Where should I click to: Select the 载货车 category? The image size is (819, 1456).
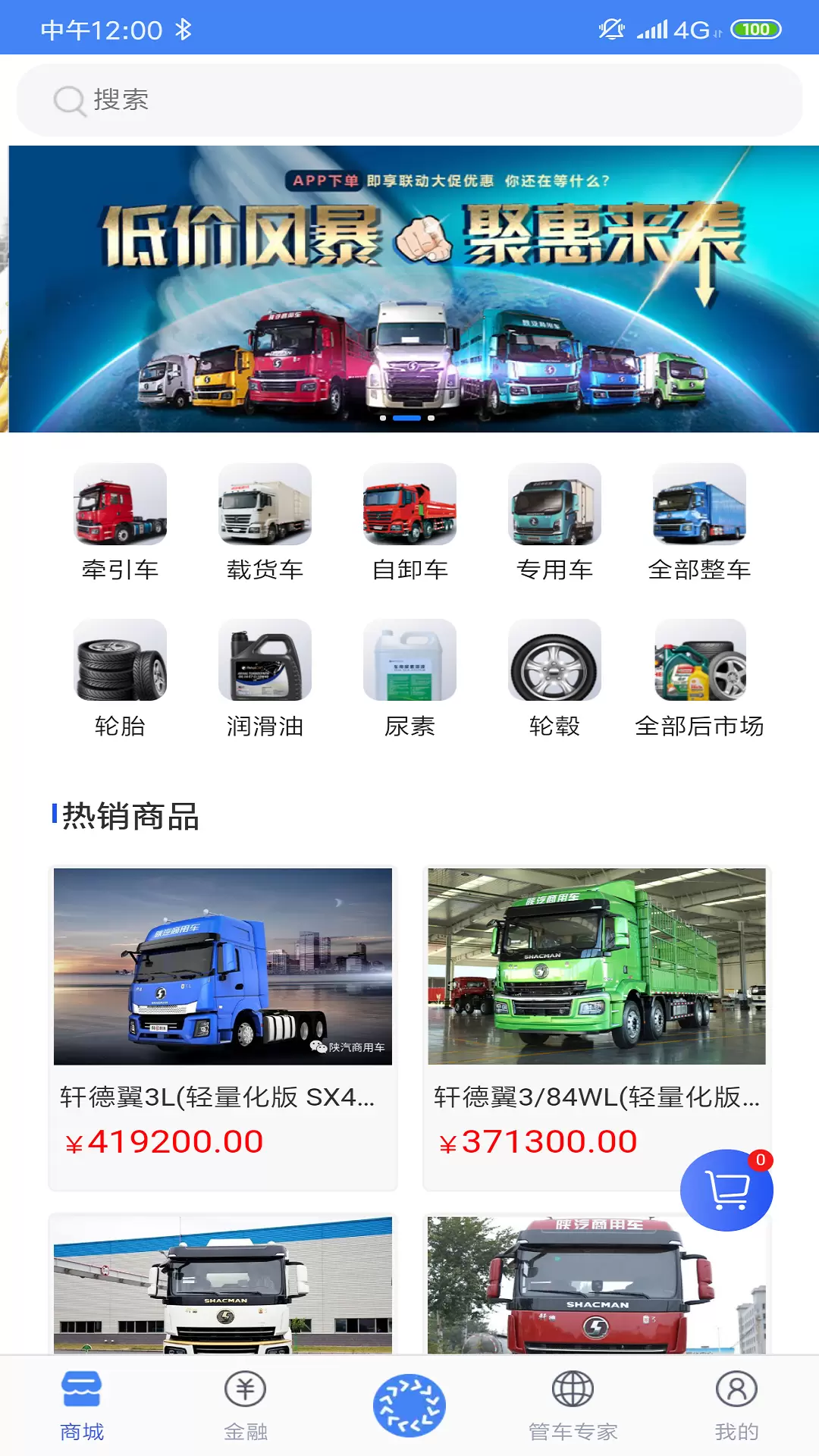click(265, 523)
